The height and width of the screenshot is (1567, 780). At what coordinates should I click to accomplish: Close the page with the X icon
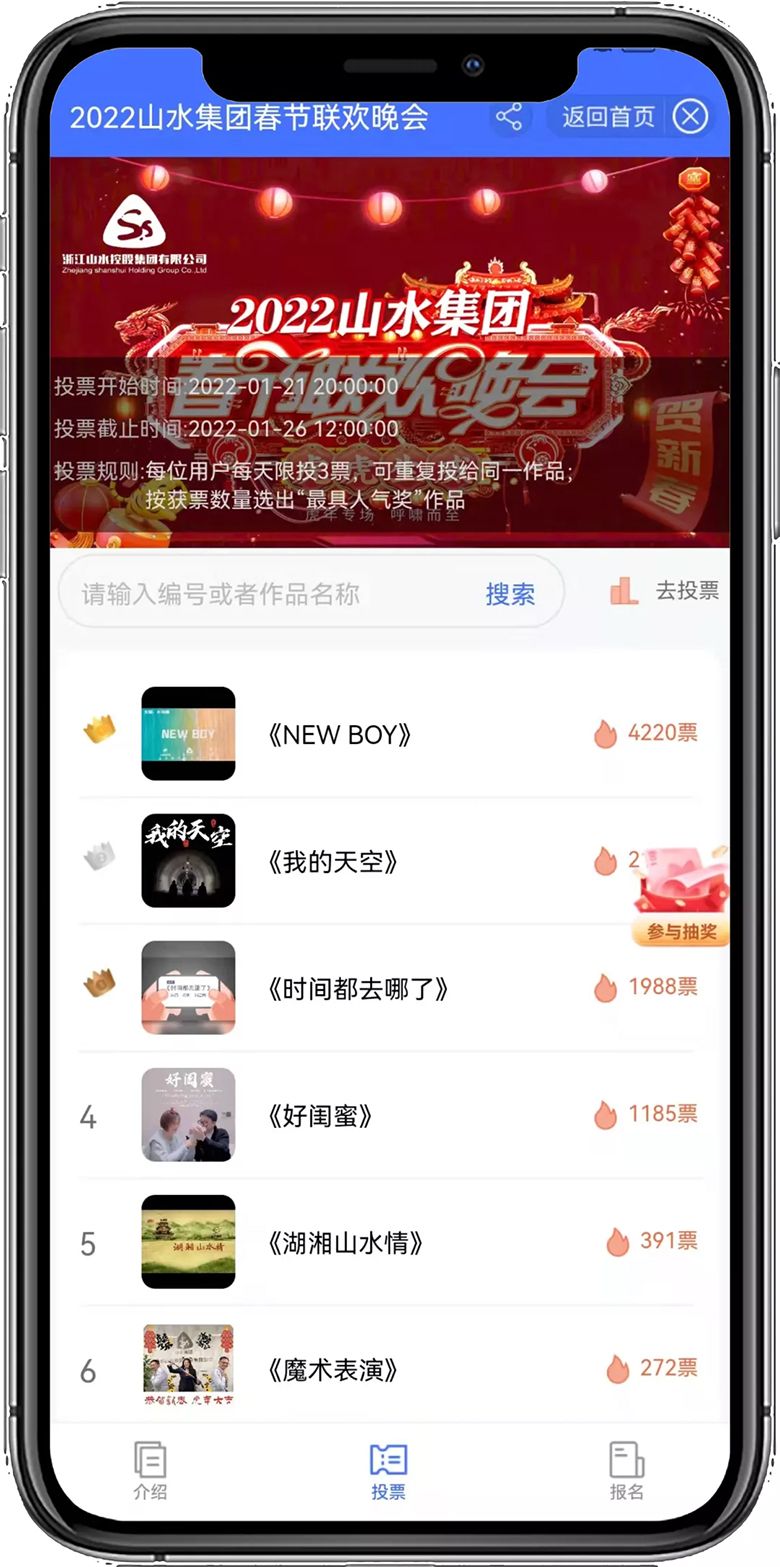(690, 117)
